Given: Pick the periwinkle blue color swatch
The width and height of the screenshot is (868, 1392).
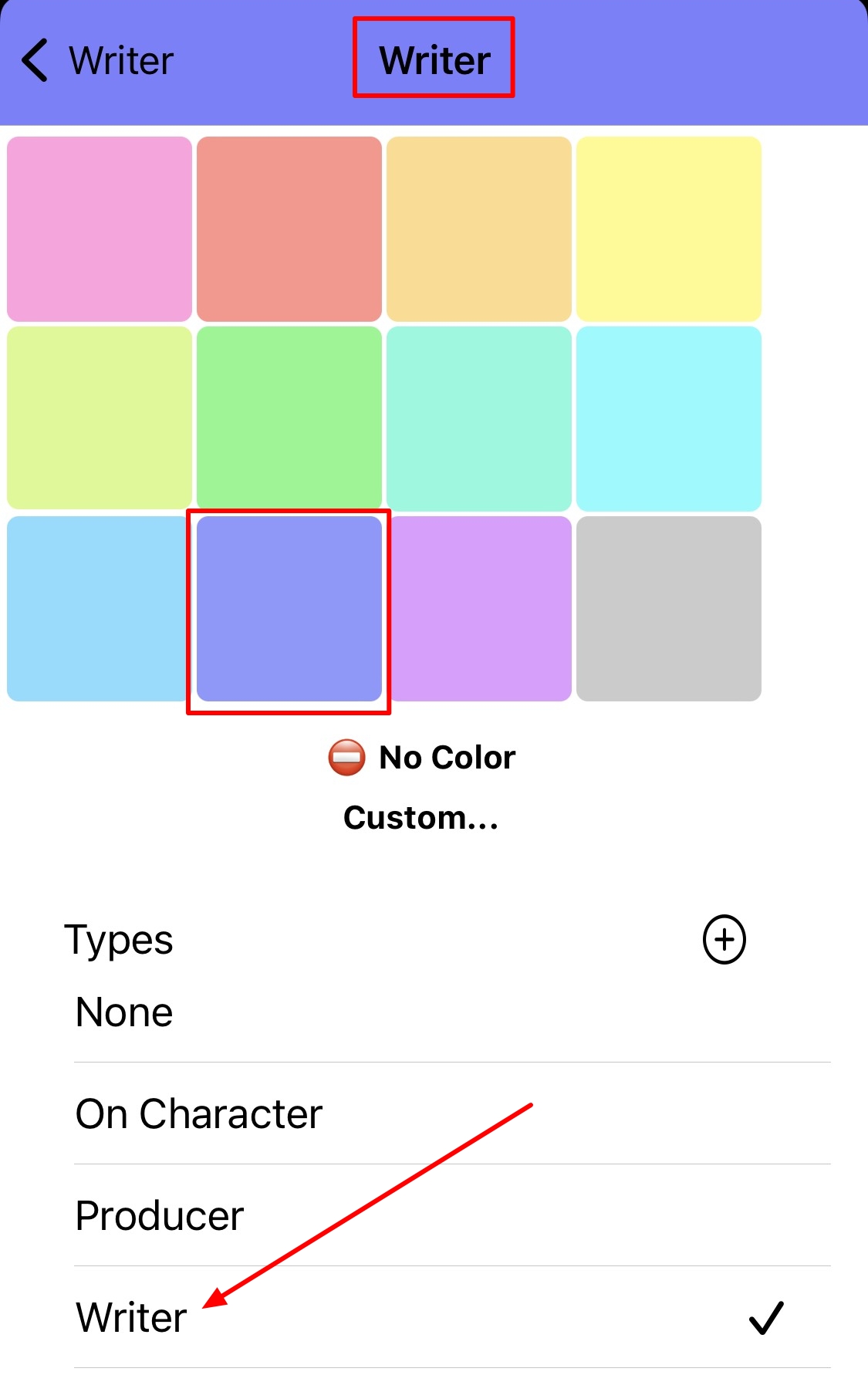Looking at the screenshot, I should point(289,609).
